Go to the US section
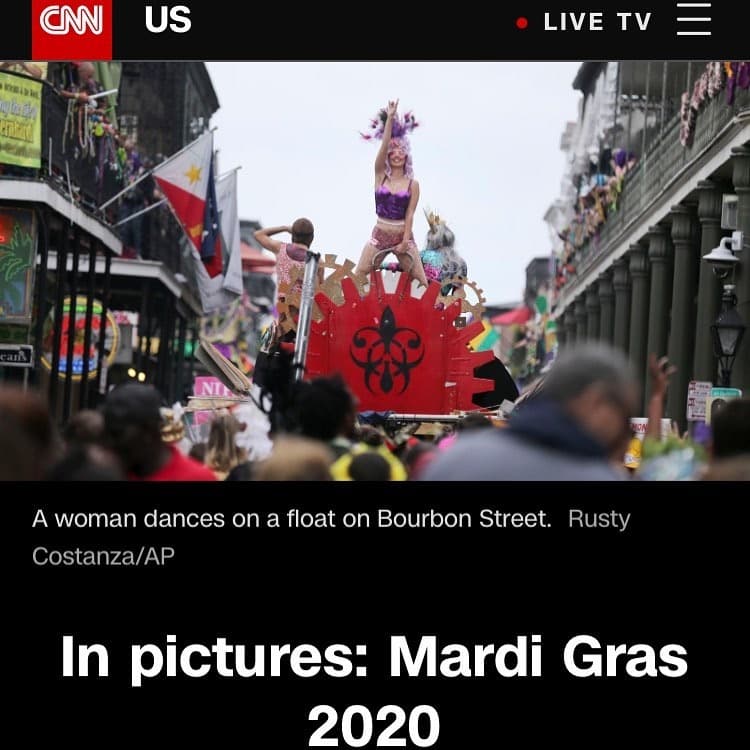The image size is (750, 750). pos(167,20)
